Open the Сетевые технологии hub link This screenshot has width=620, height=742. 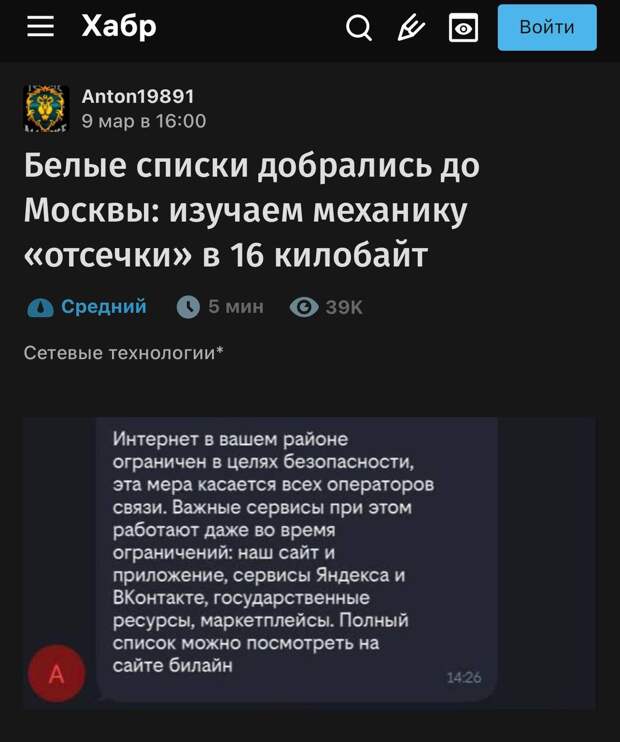(122, 352)
